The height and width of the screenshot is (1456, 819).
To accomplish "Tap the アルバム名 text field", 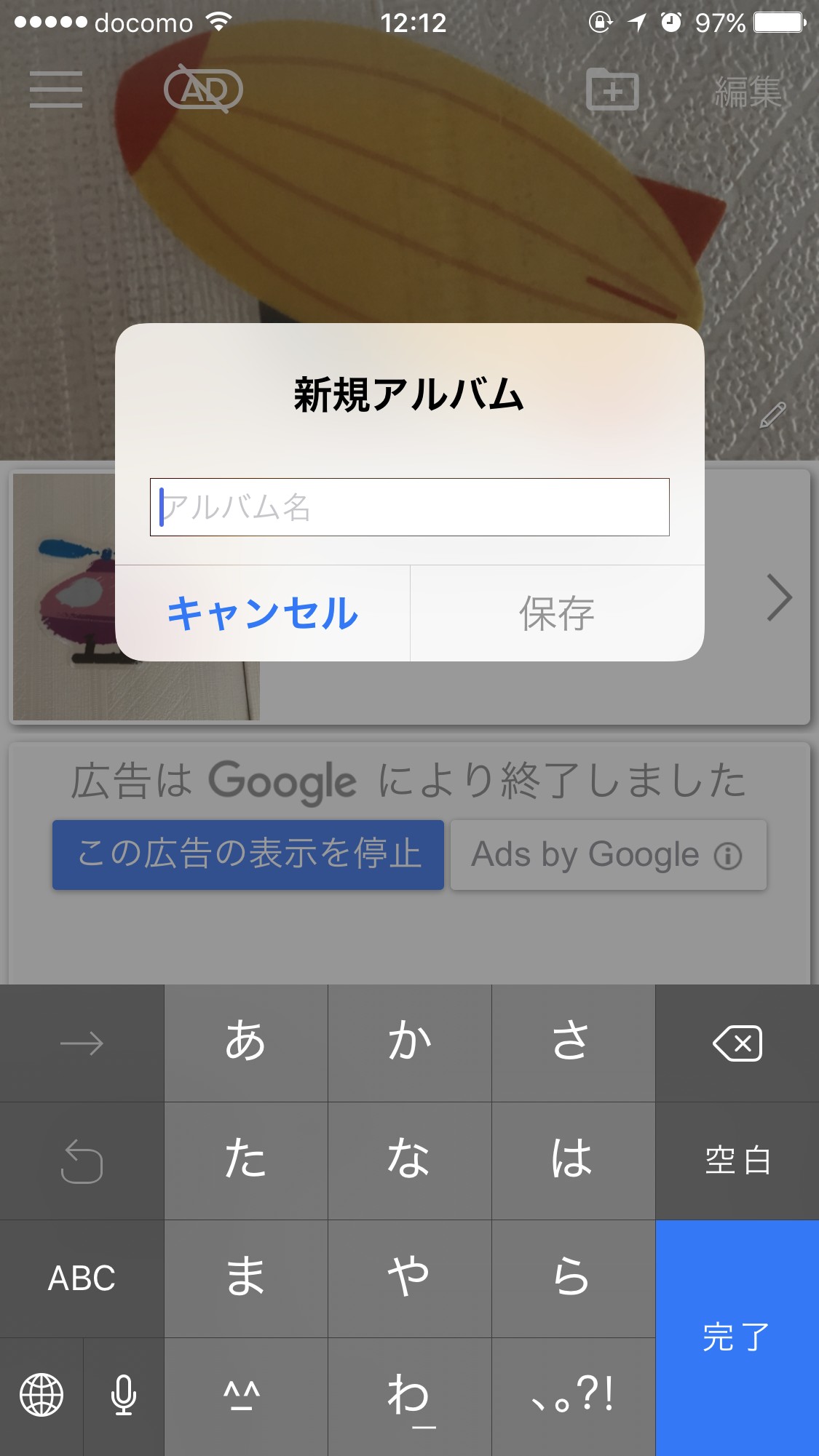I will click(x=409, y=507).
